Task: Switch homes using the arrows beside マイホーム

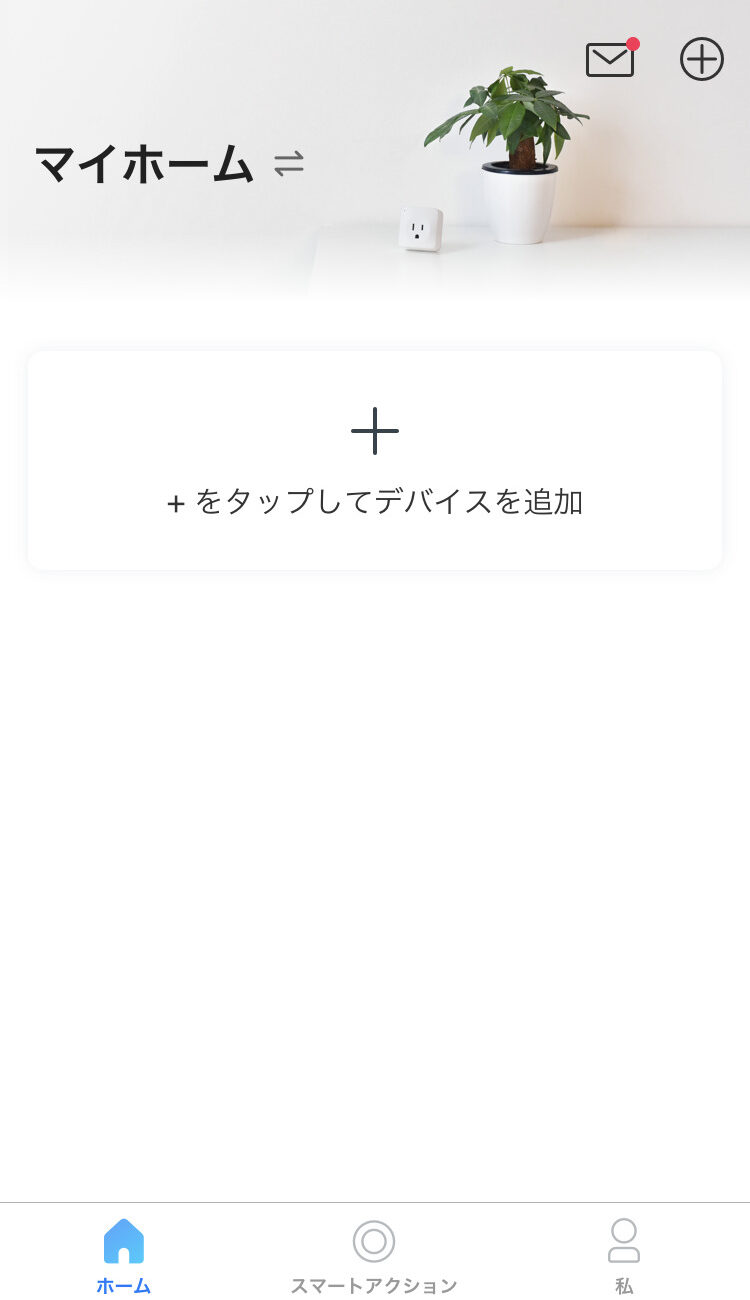Action: [x=289, y=164]
